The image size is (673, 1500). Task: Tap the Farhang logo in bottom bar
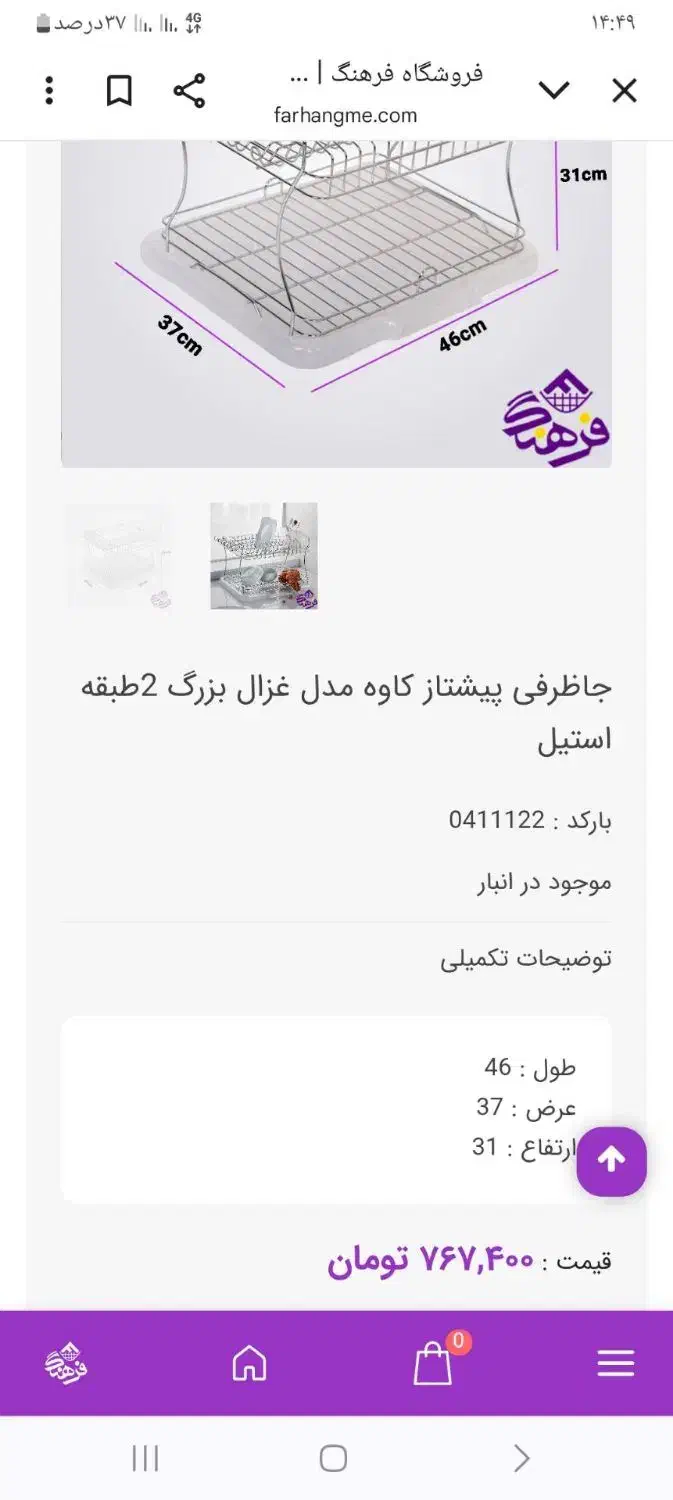[67, 1364]
